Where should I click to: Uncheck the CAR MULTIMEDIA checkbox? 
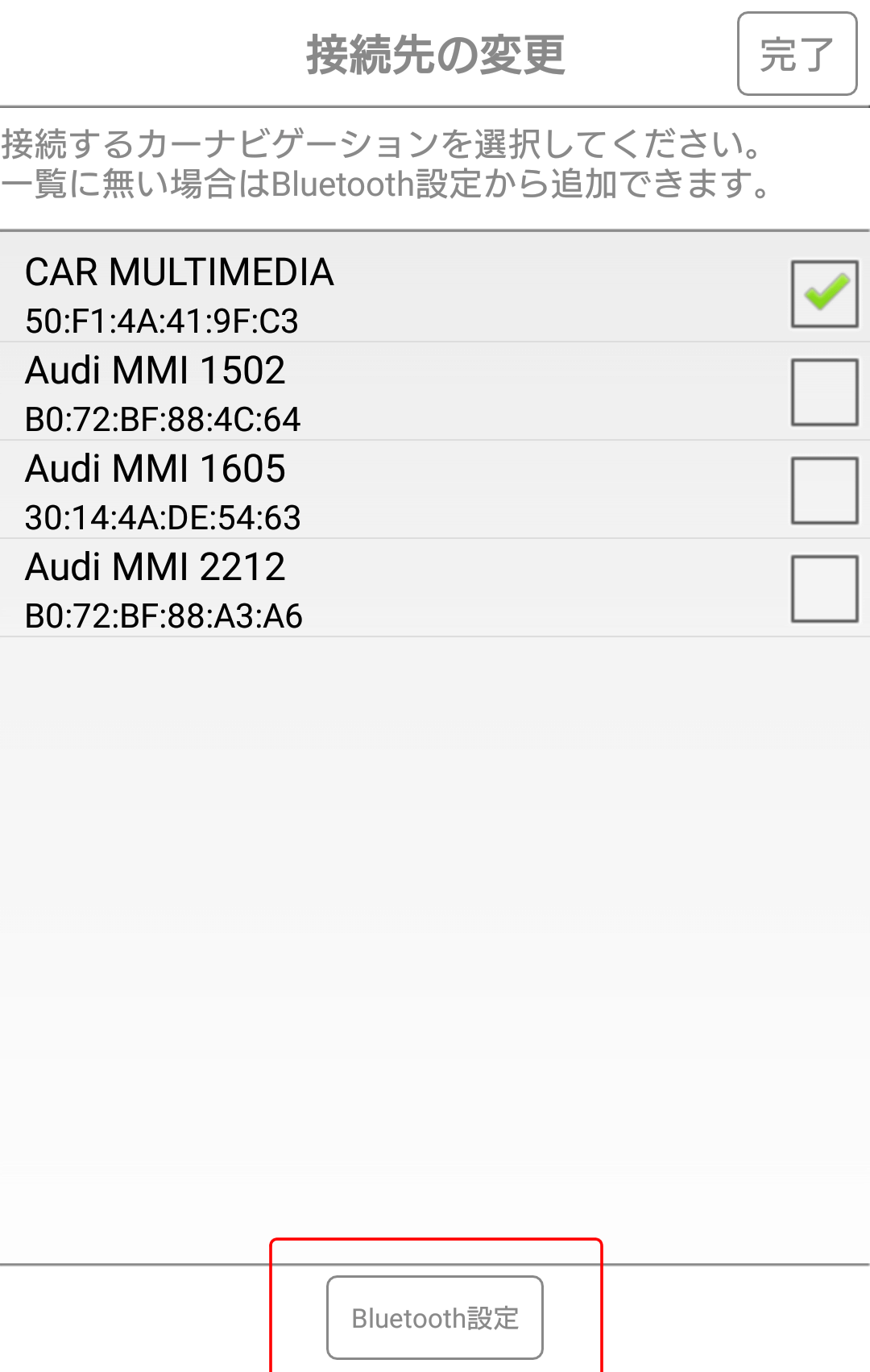tap(824, 293)
